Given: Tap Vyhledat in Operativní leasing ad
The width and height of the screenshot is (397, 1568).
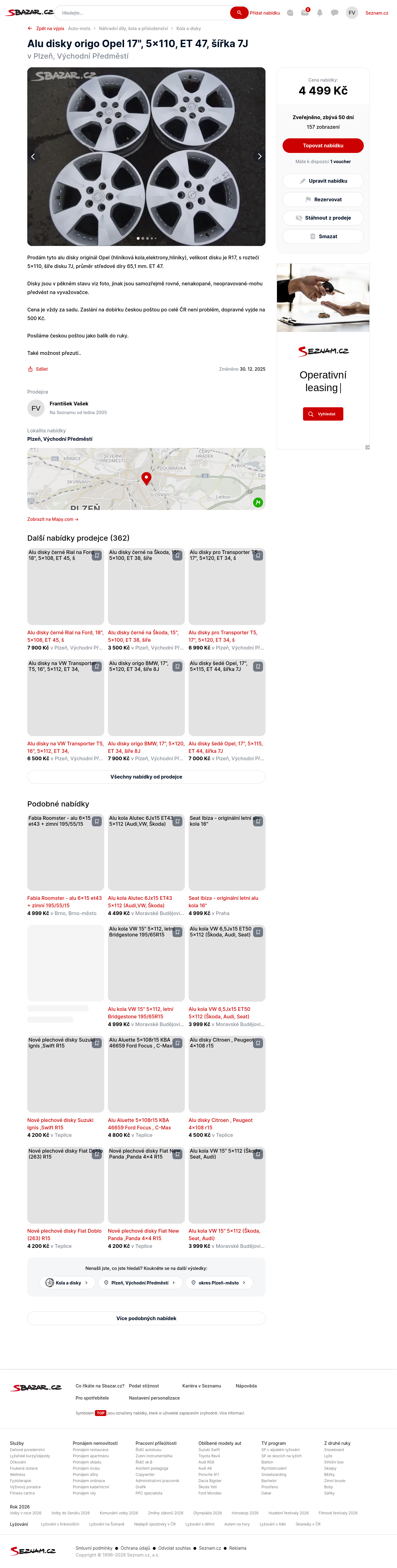Looking at the screenshot, I should (x=323, y=414).
